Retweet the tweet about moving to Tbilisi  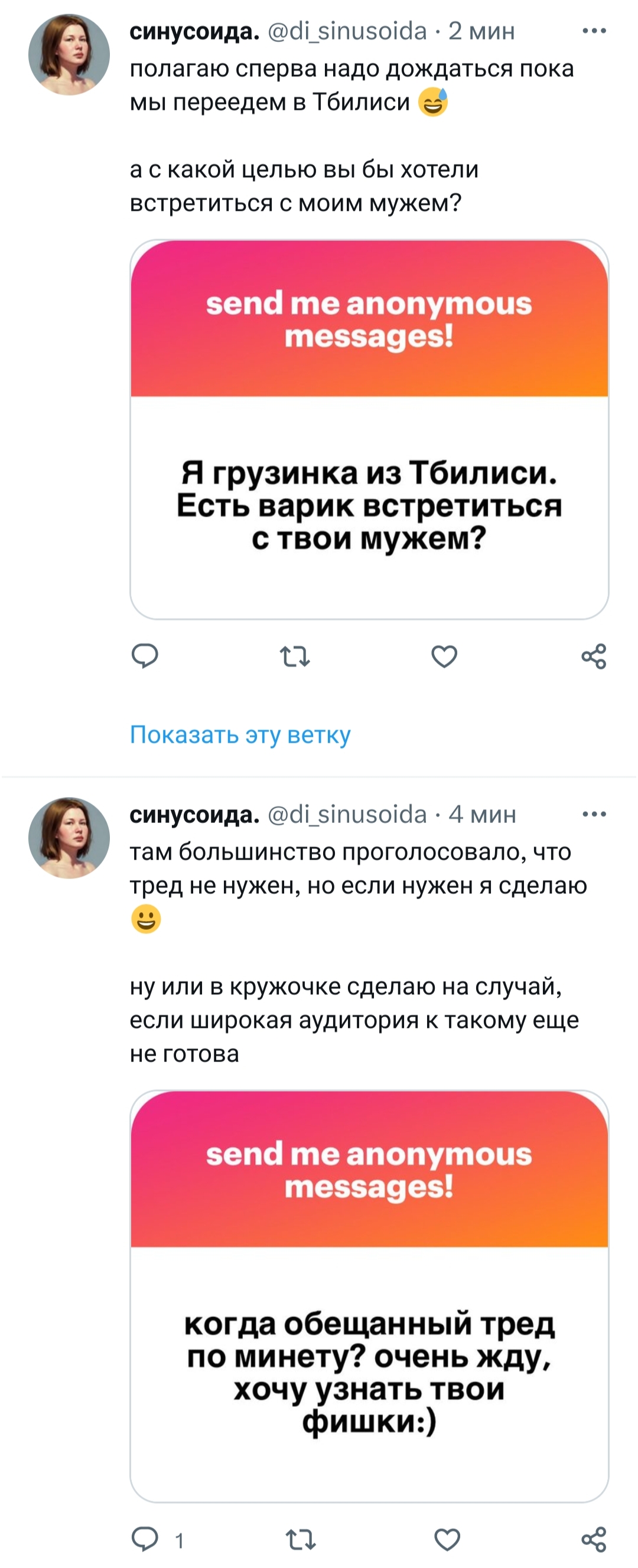pyautogui.click(x=295, y=657)
